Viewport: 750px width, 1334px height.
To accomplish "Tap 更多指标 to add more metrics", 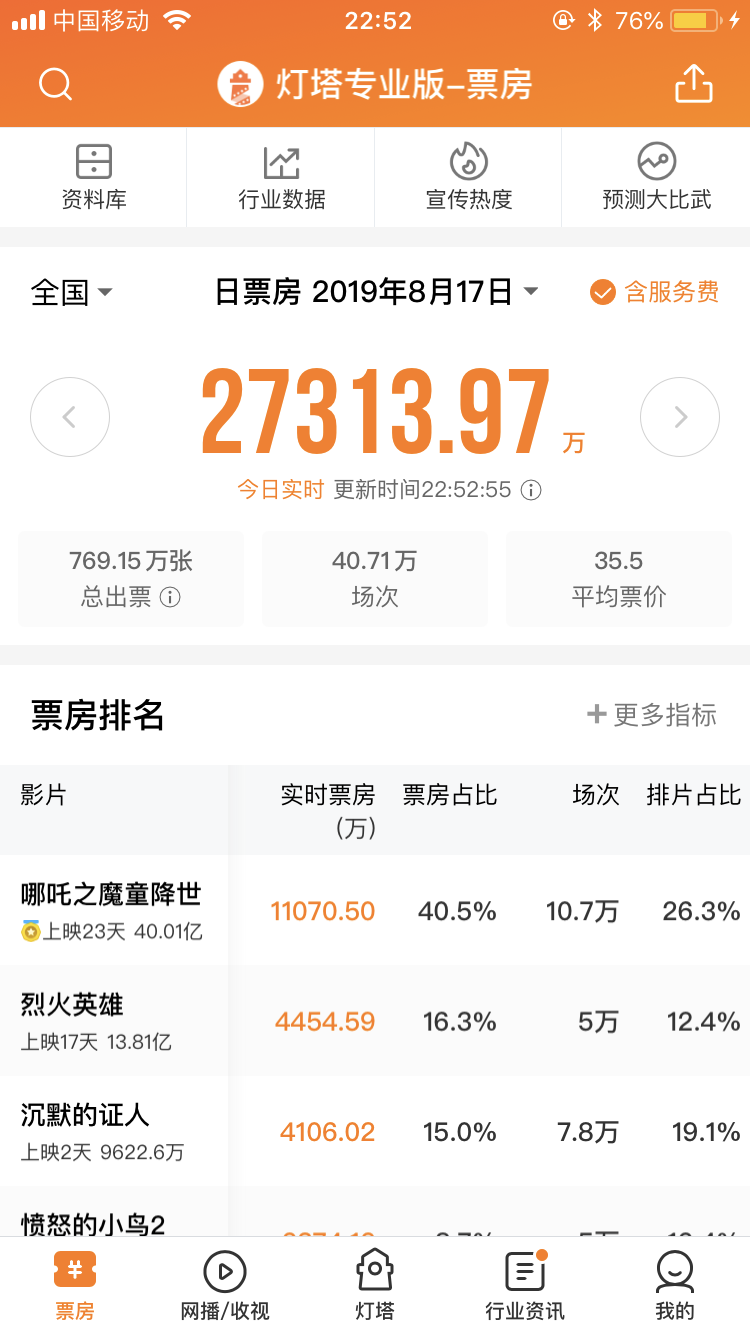I will [x=651, y=714].
